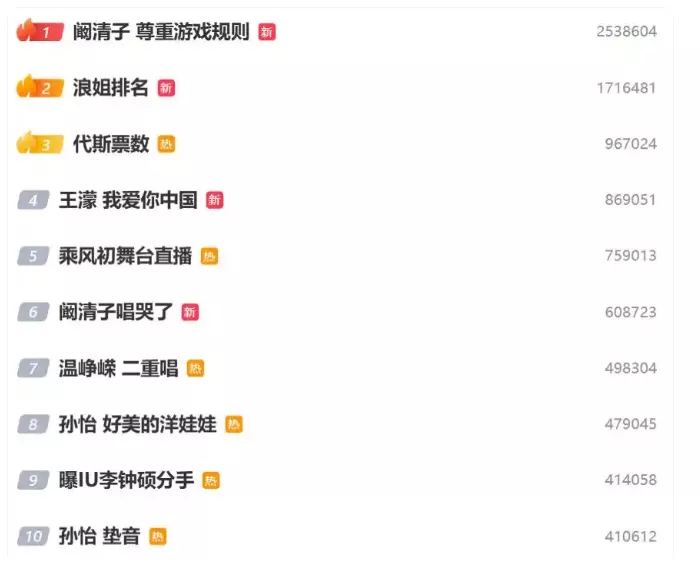This screenshot has width=700, height=561.
Task: Open 王濛 我爱你中国 hot search entry
Action: click(127, 200)
